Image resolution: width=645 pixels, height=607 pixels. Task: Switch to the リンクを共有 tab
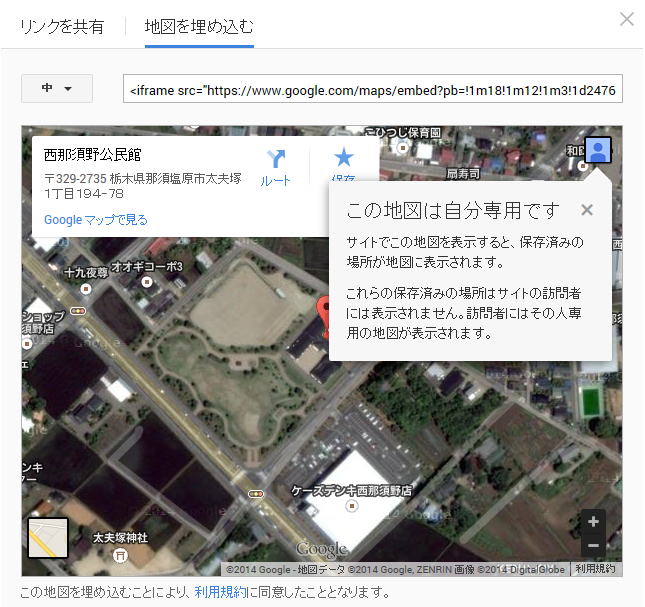tap(62, 27)
